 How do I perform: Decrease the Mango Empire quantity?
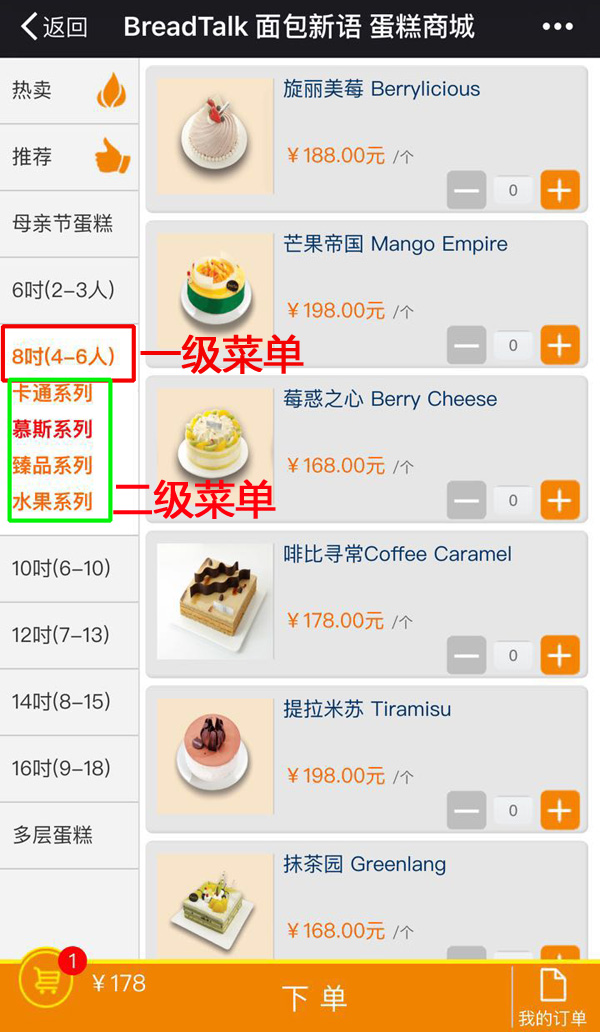point(466,345)
